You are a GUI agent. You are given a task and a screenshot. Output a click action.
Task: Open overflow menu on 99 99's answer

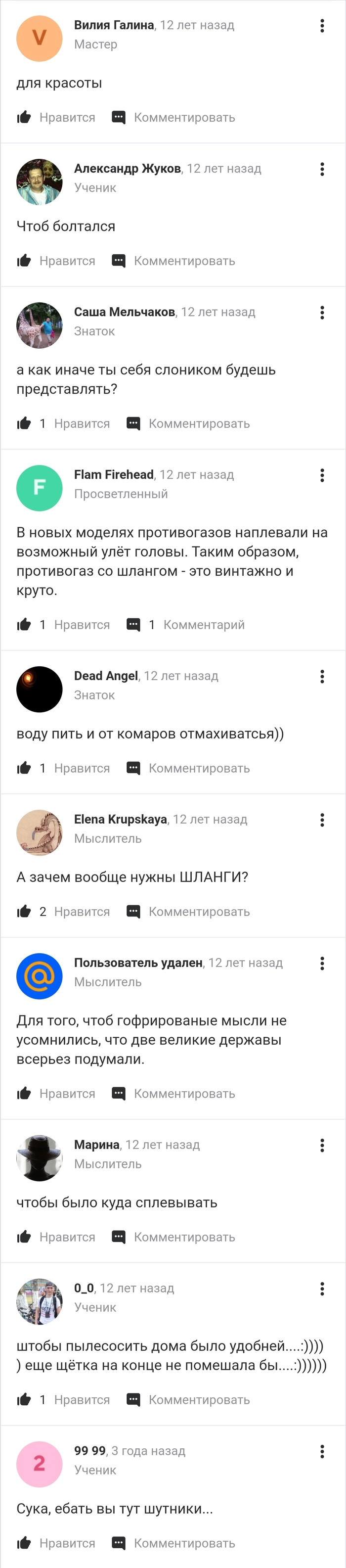322,1452
